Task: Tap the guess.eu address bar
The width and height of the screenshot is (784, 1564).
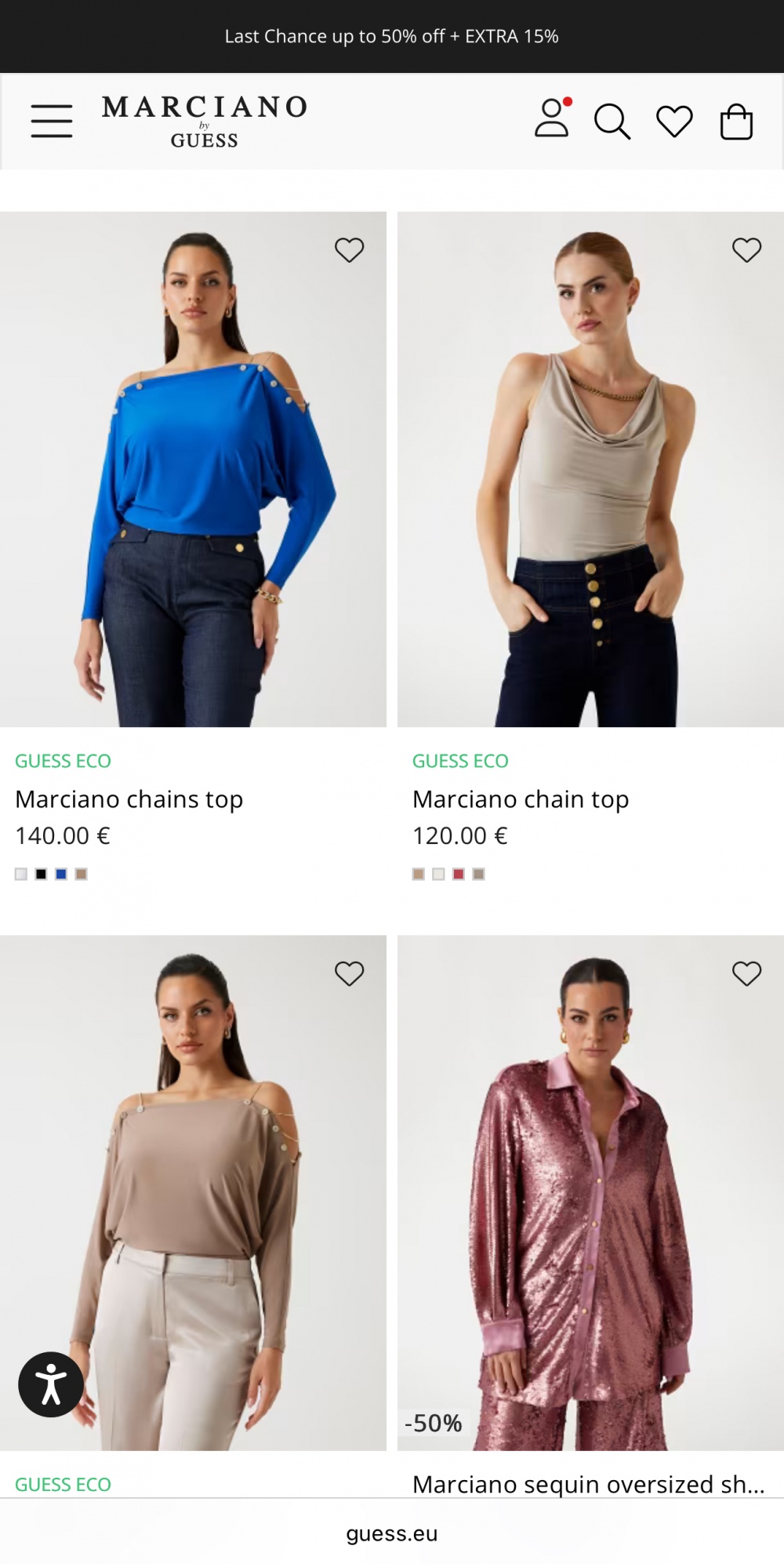Action: click(392, 1533)
